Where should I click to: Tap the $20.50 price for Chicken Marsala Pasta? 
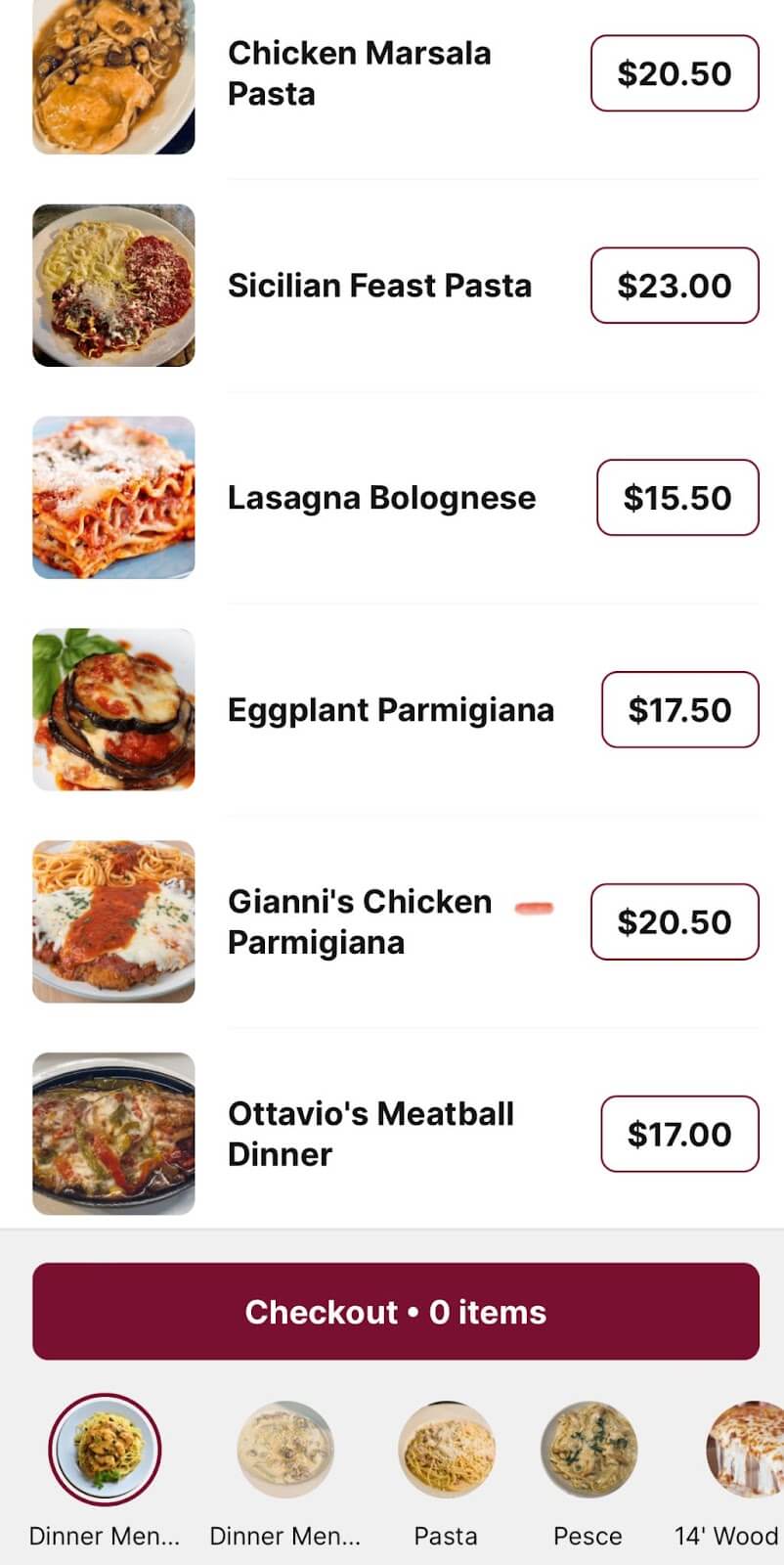675,73
